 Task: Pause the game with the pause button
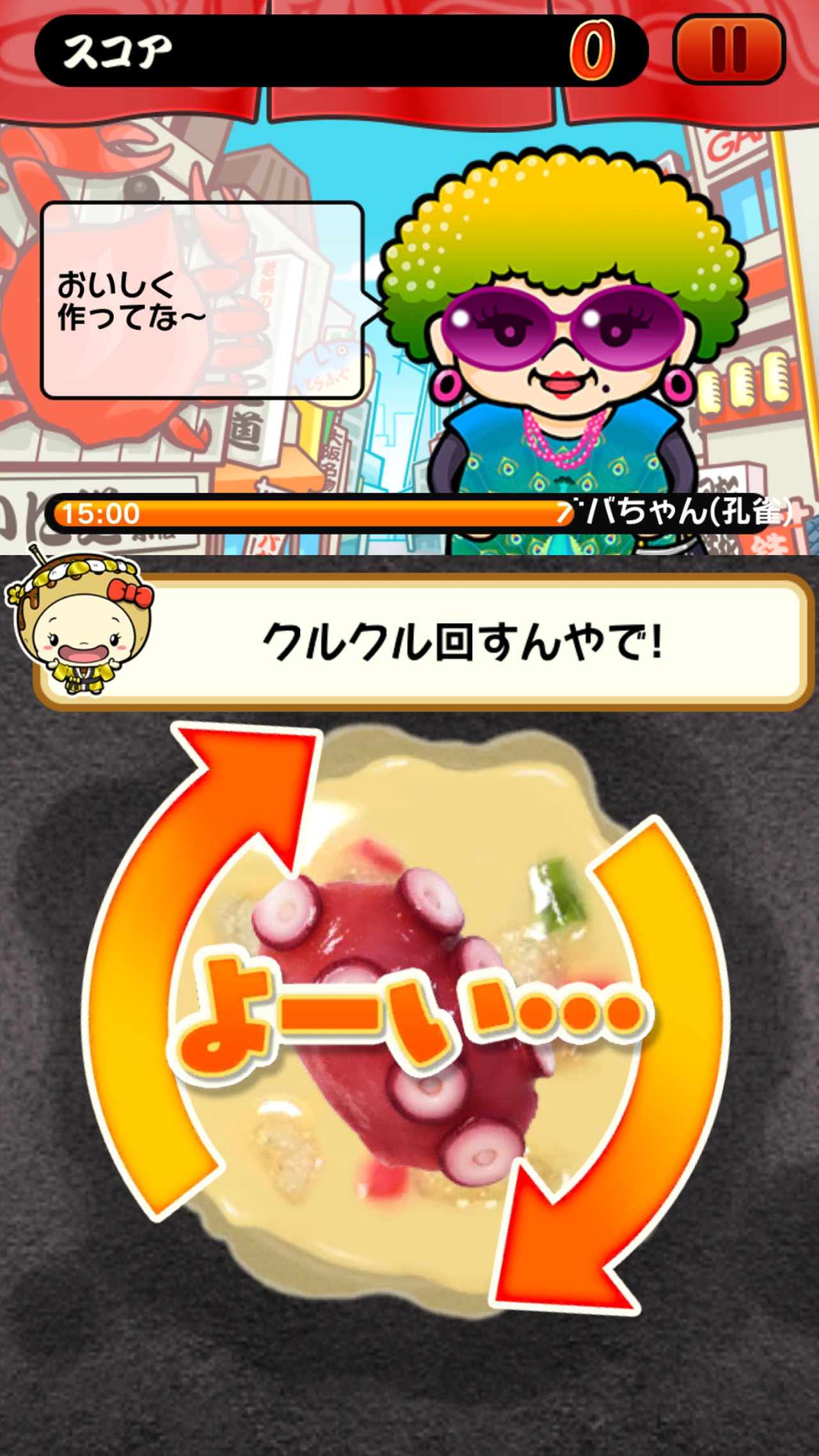pos(729,50)
